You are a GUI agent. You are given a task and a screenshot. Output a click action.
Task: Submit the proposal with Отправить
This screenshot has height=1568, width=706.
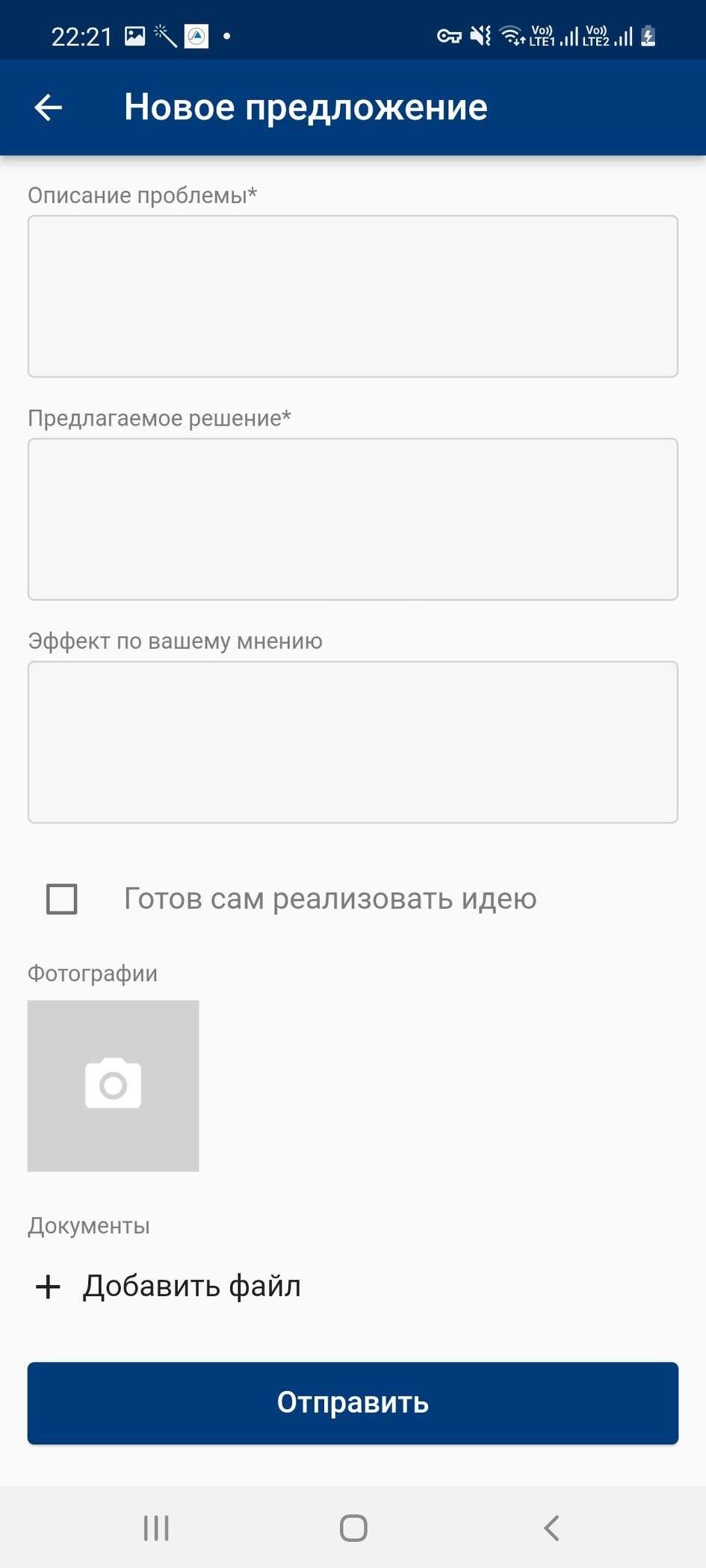[x=353, y=1403]
